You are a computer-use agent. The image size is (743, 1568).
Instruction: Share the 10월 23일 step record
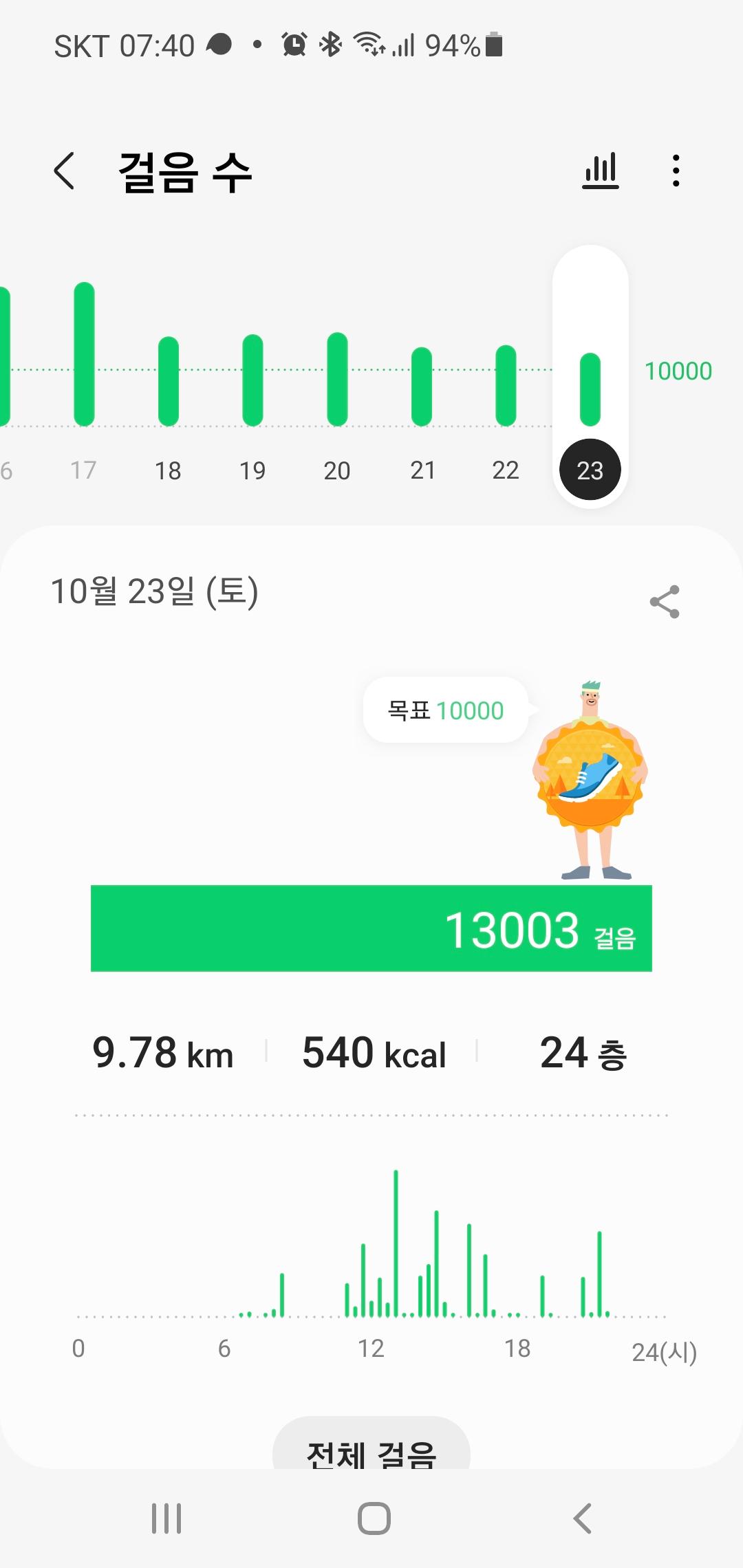665,602
